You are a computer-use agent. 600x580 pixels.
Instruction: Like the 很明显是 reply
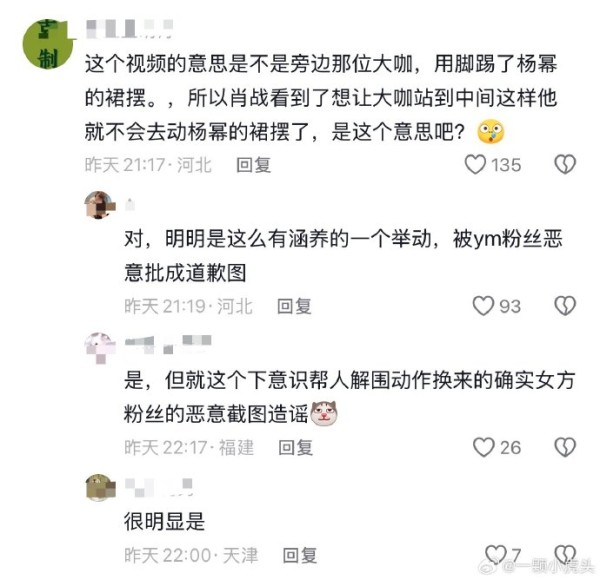click(495, 553)
